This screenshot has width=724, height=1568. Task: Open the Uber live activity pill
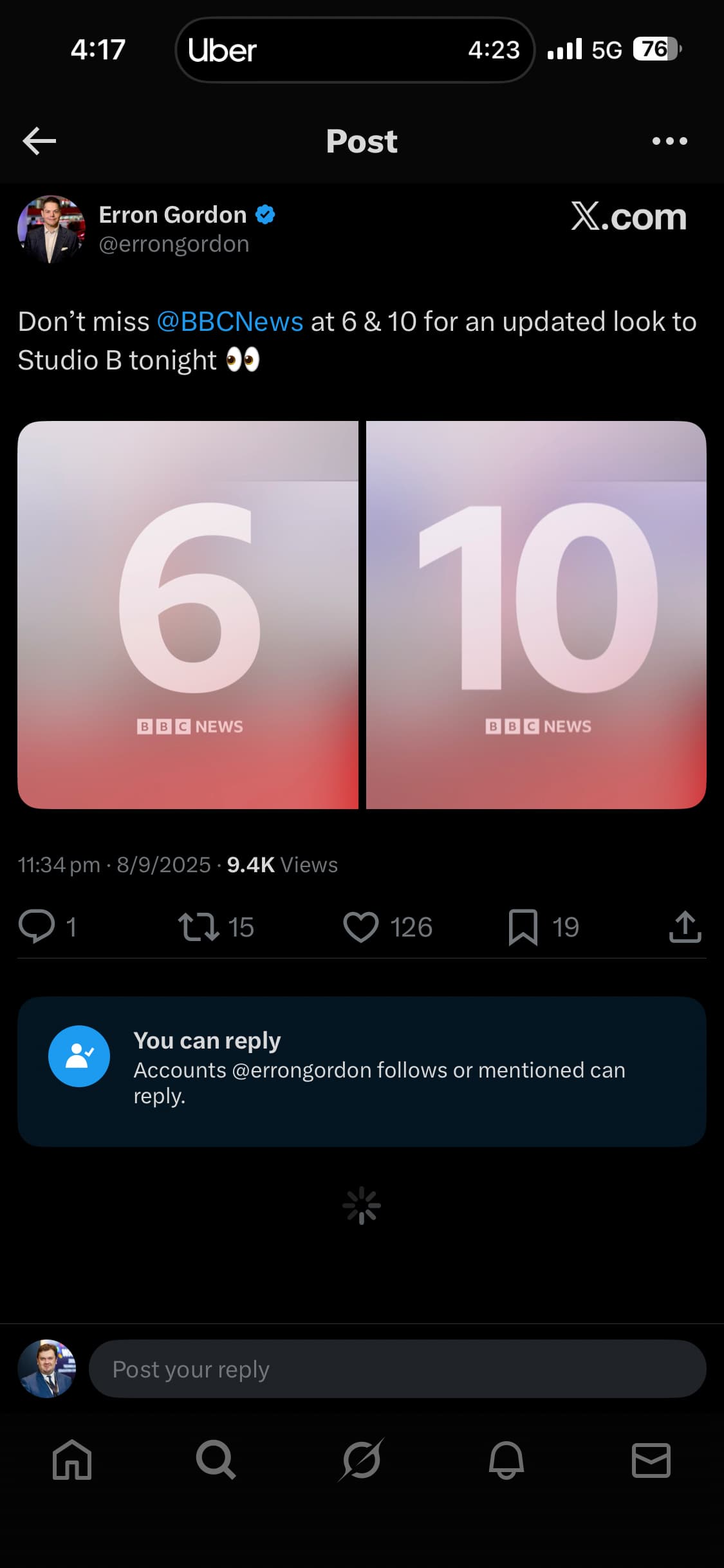355,50
